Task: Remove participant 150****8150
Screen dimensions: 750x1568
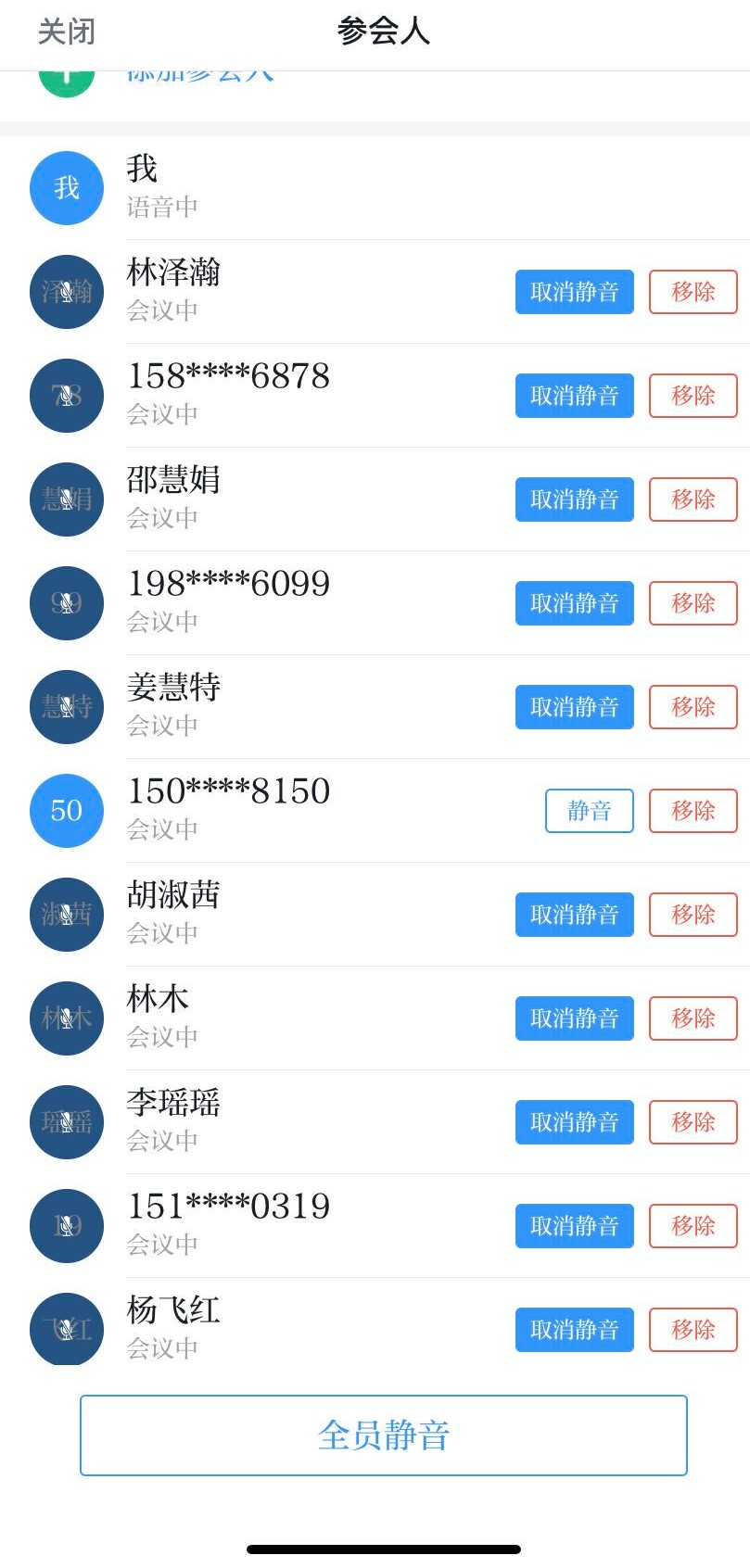Action: [x=693, y=811]
